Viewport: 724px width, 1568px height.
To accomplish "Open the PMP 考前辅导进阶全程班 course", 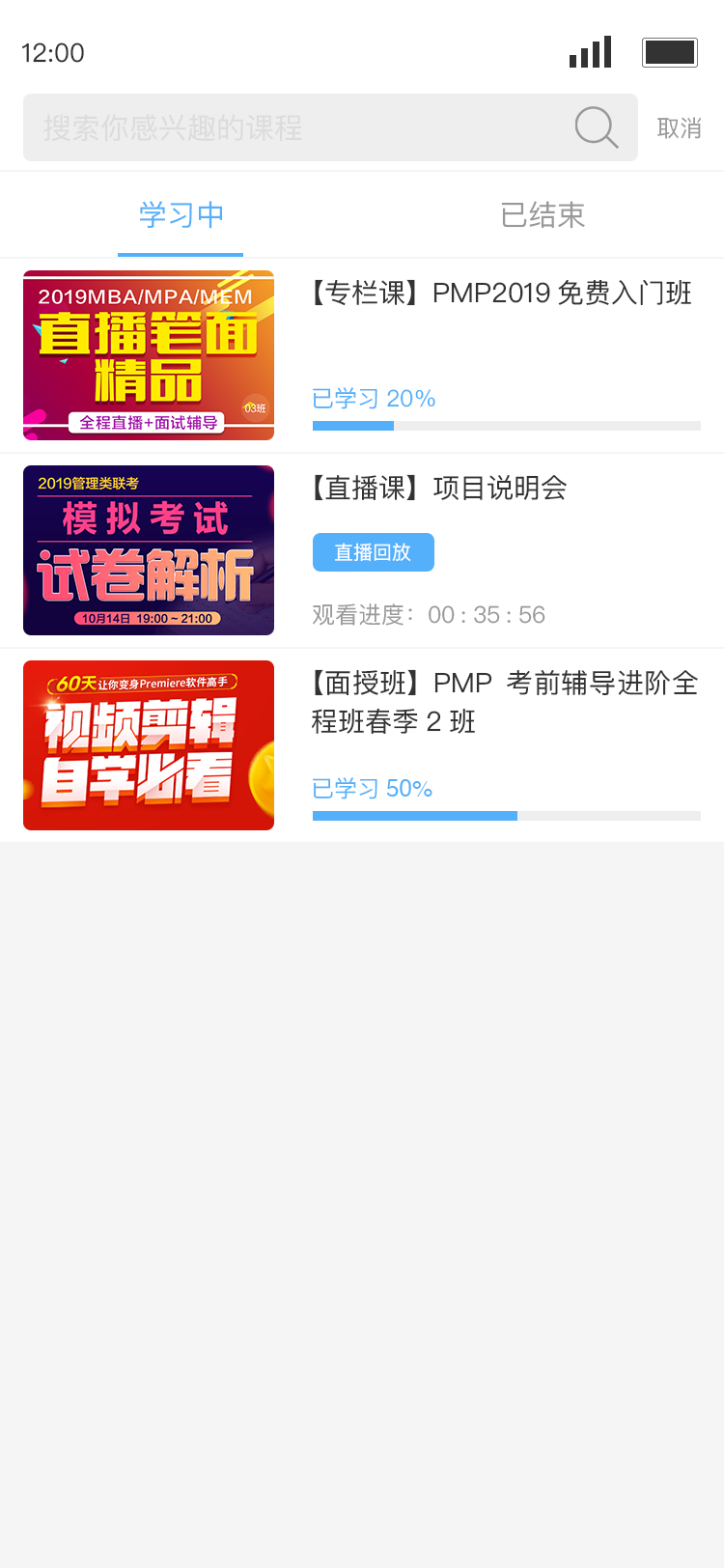I will pyautogui.click(x=504, y=703).
